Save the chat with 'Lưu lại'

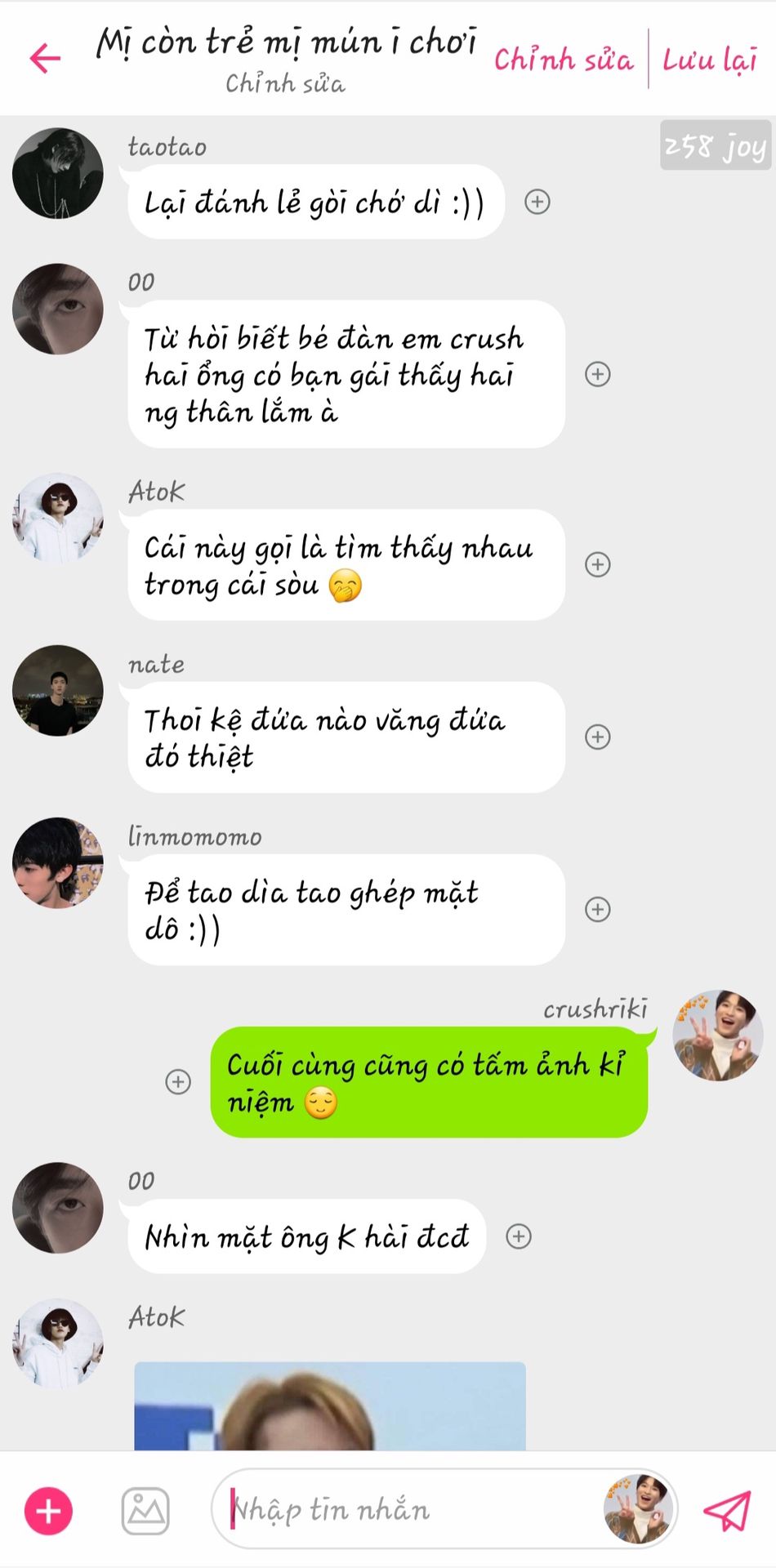[x=709, y=60]
